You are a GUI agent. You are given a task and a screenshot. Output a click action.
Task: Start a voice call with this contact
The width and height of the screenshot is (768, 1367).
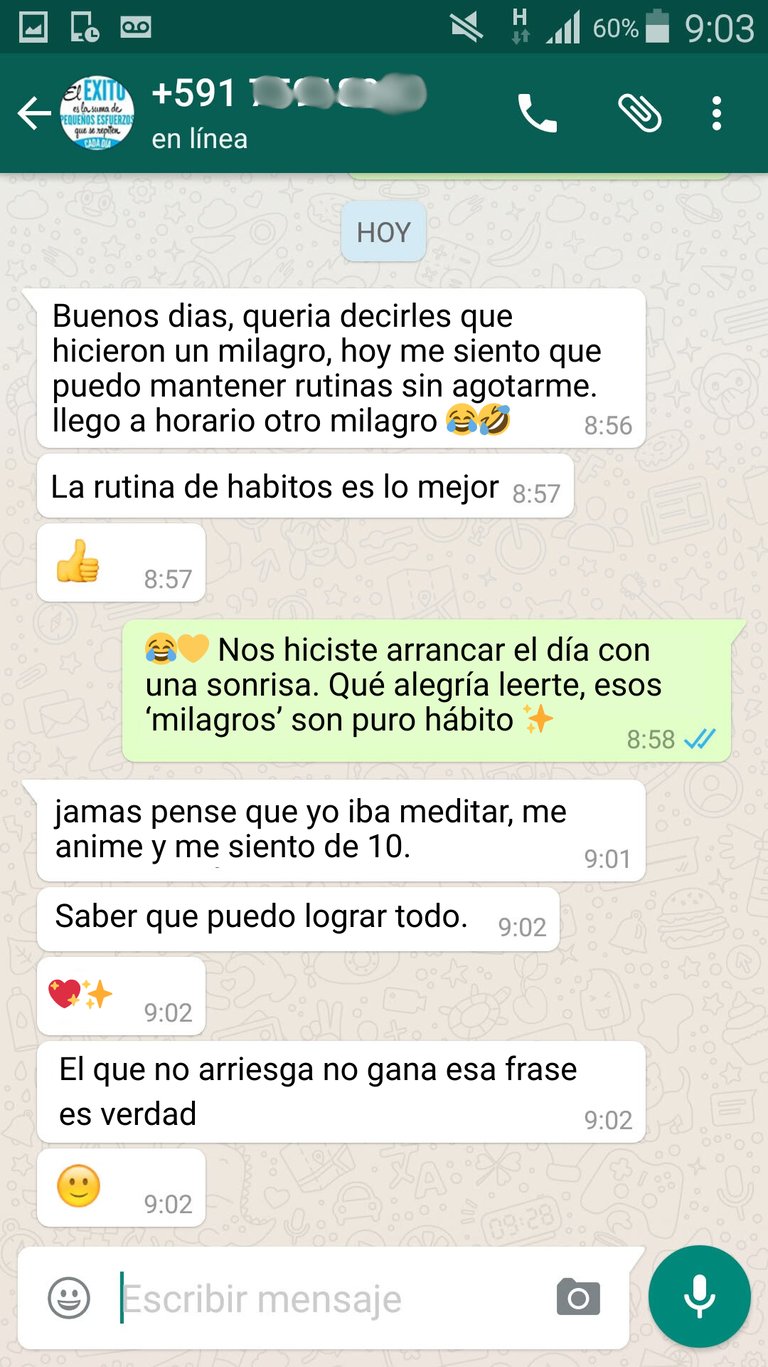(x=537, y=114)
